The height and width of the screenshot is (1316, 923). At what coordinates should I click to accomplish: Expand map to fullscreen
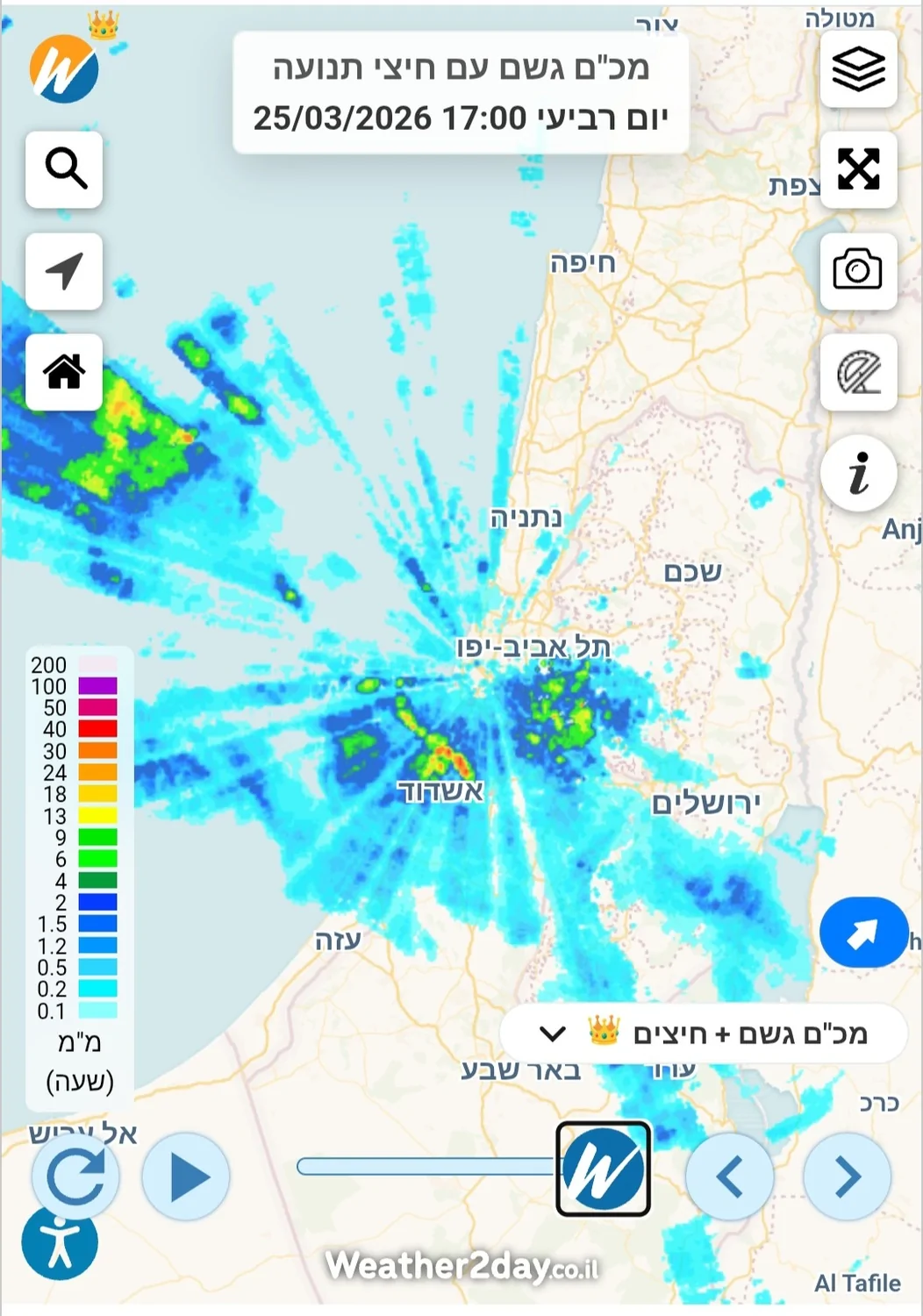[x=858, y=169]
